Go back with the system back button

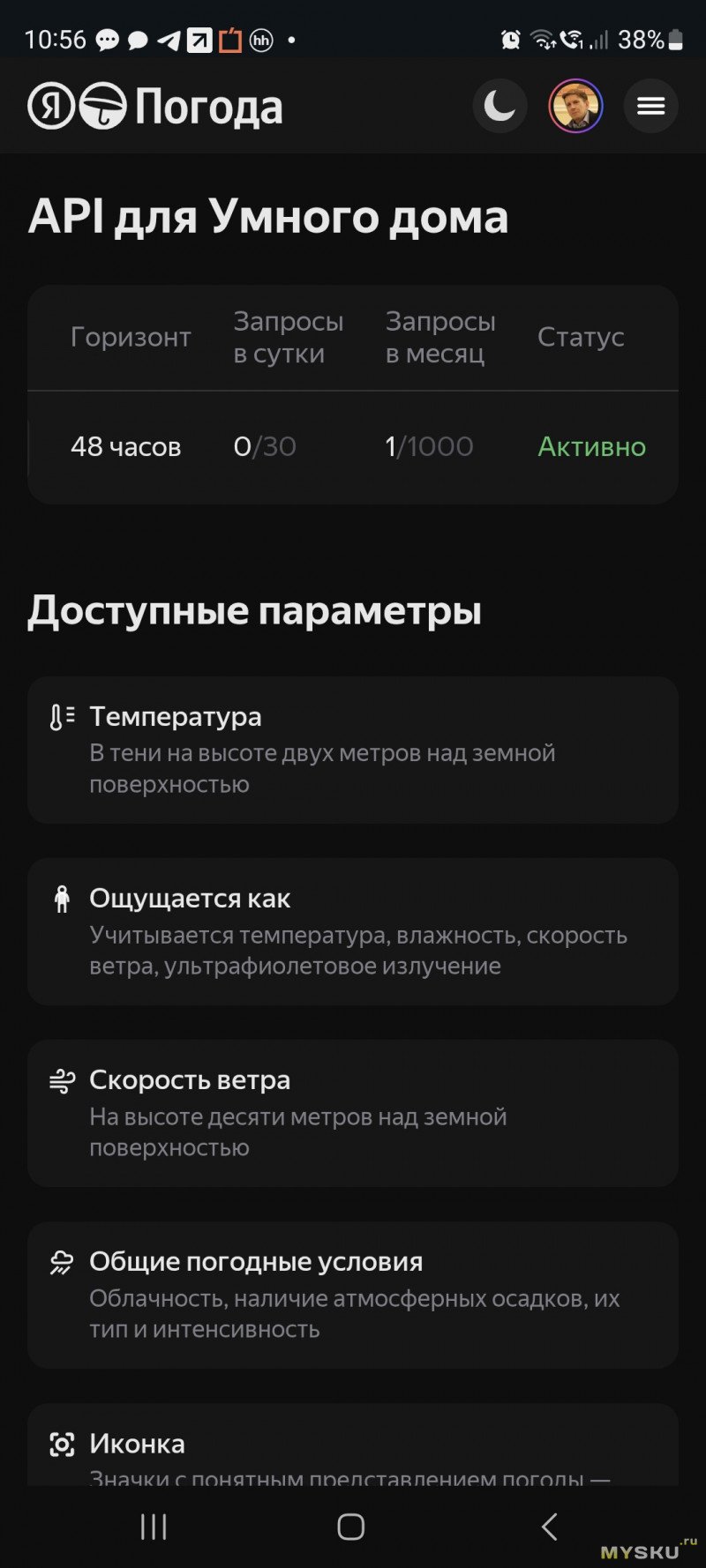click(549, 1527)
